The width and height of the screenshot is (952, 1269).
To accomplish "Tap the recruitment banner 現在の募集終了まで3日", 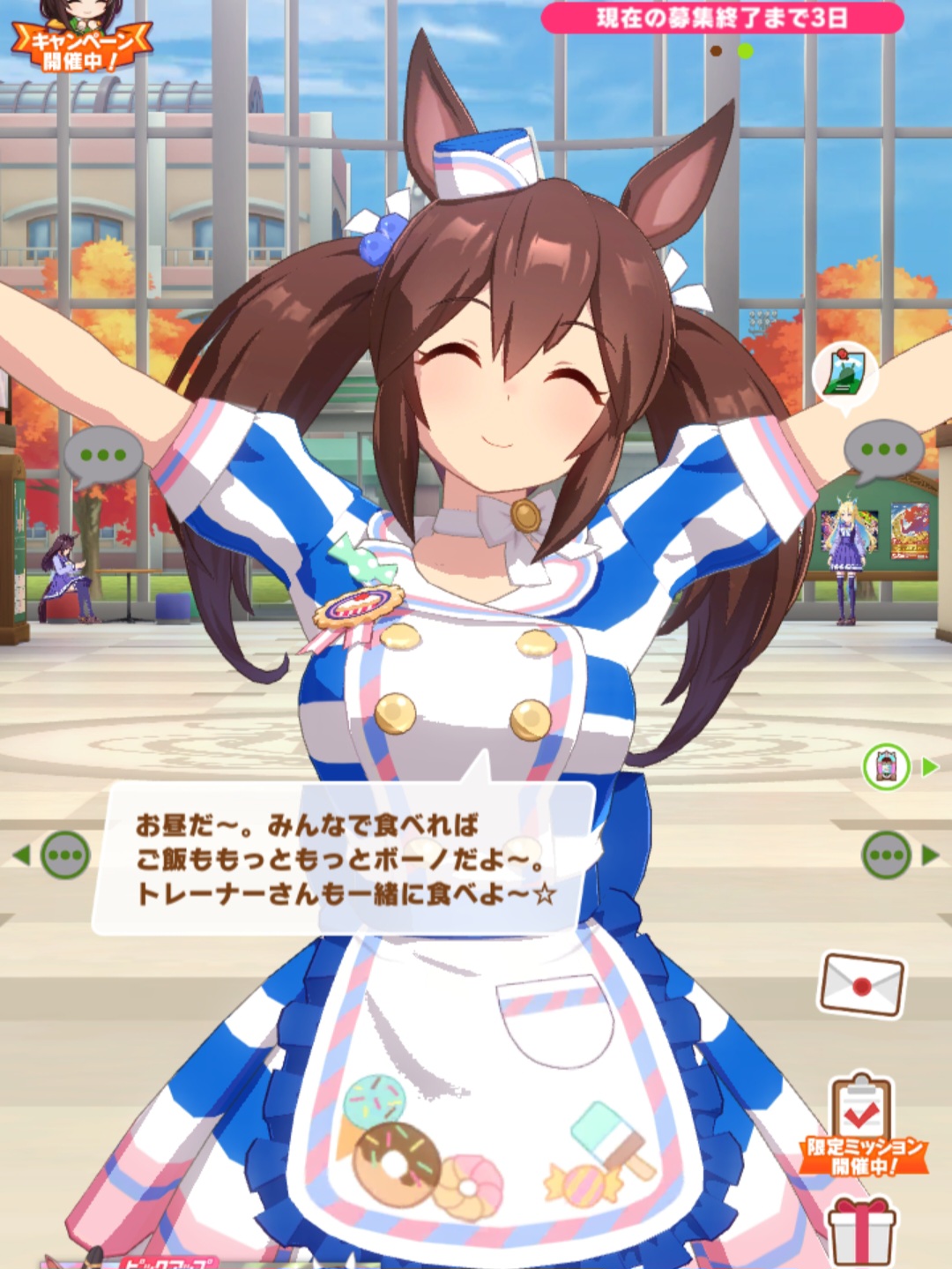I will coord(721,19).
